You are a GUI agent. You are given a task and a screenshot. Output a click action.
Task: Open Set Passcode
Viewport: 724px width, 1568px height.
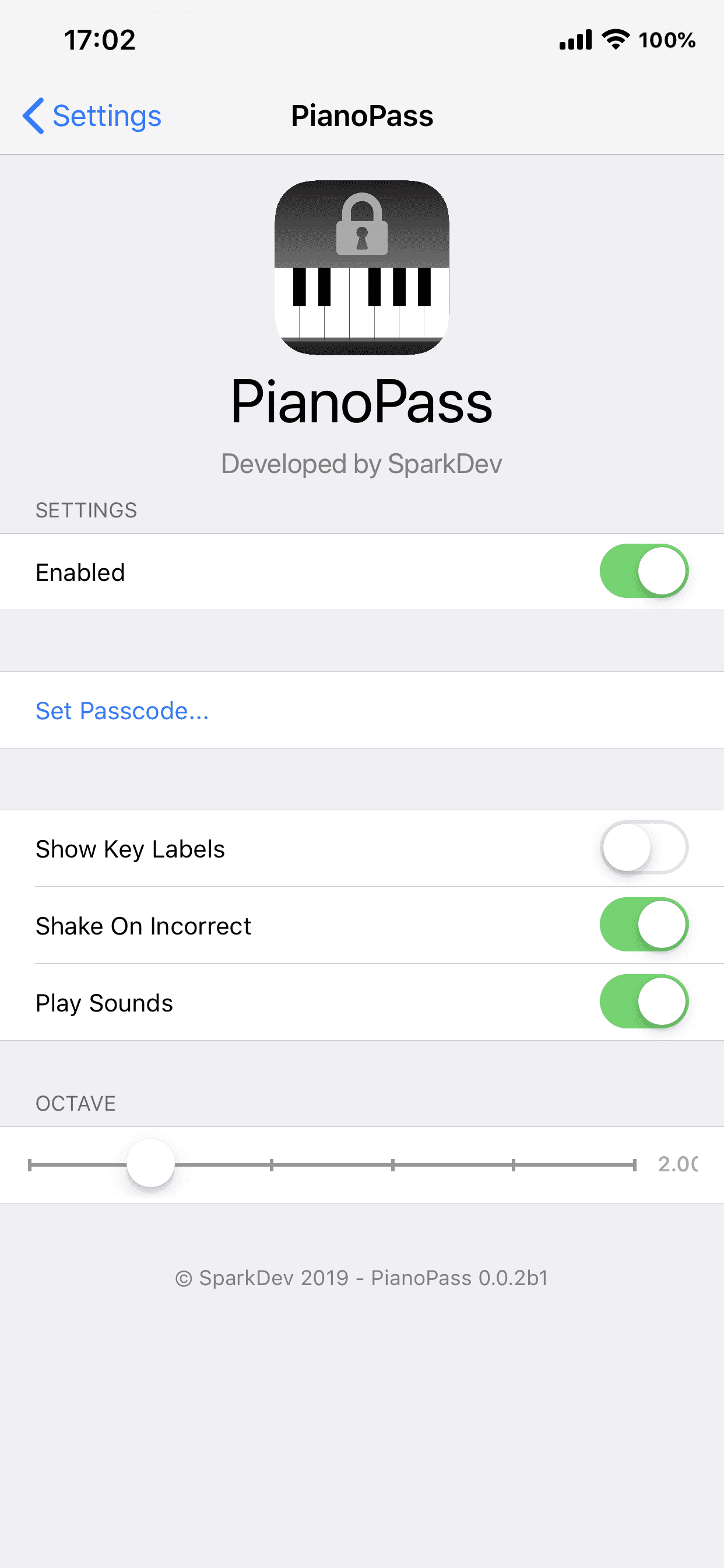coord(362,710)
